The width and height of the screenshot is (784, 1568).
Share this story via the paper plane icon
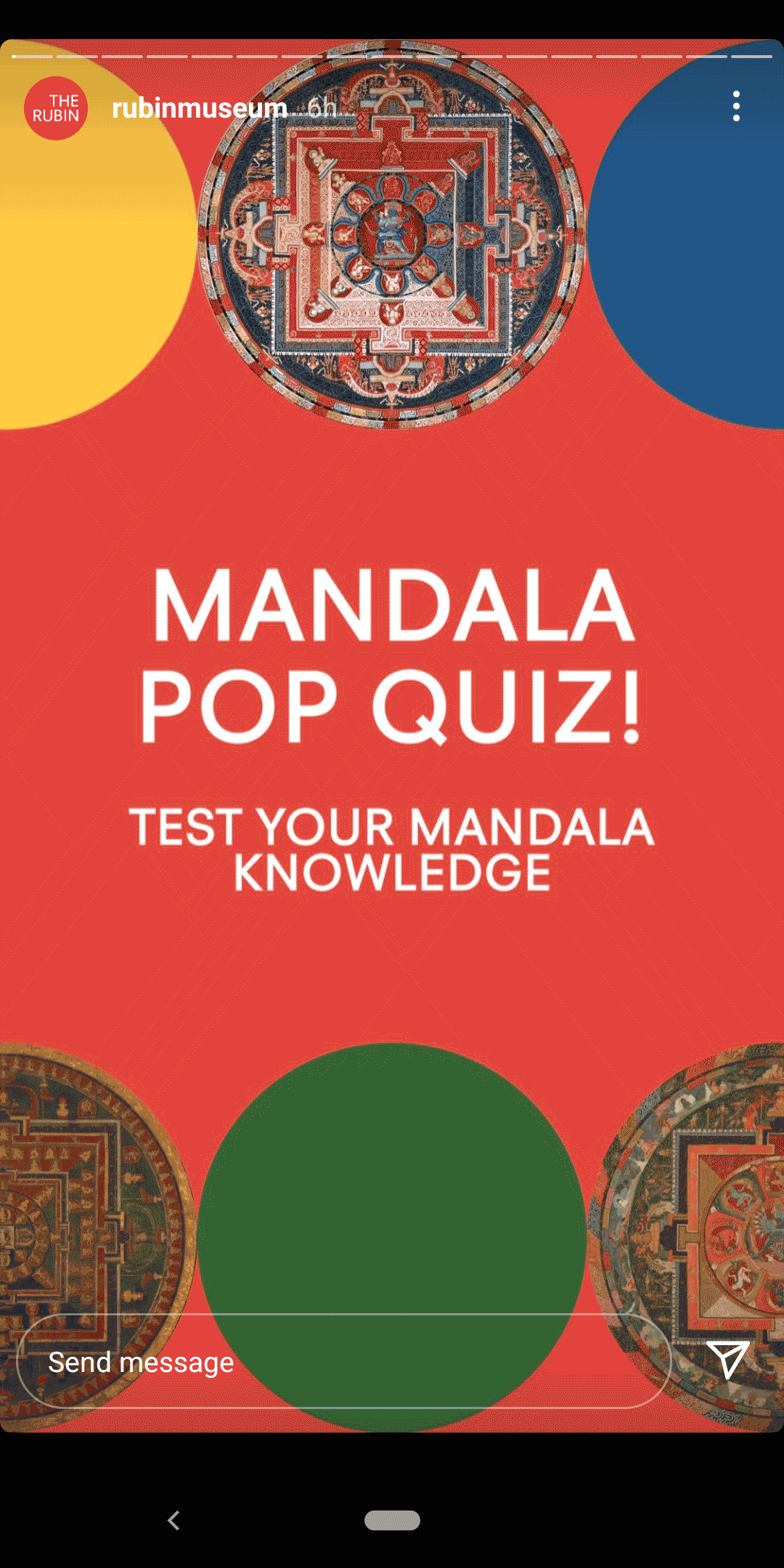click(727, 1360)
